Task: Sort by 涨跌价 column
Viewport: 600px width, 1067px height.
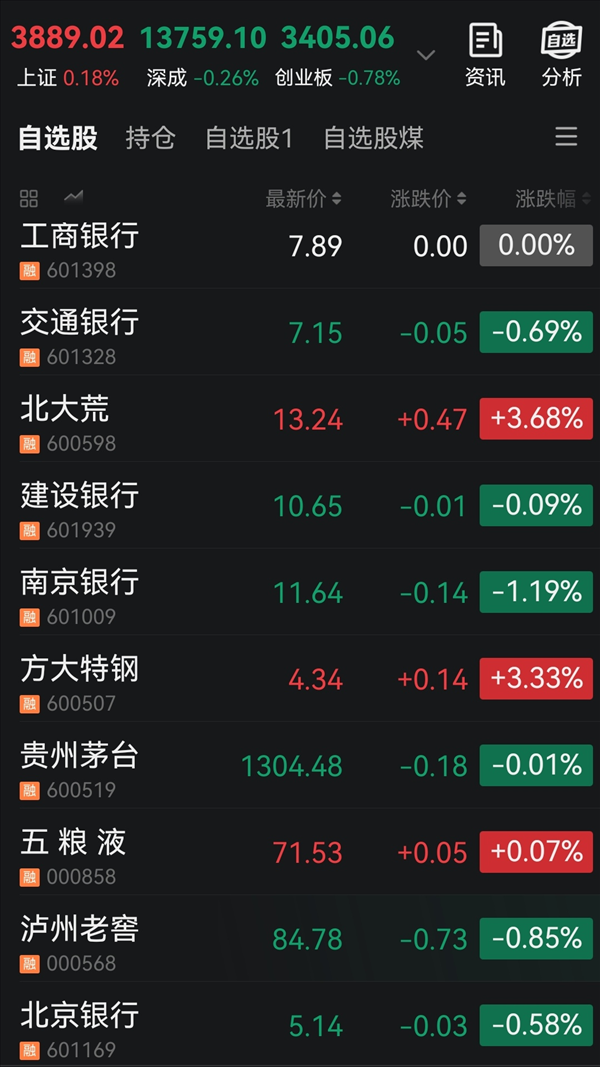Action: [429, 199]
